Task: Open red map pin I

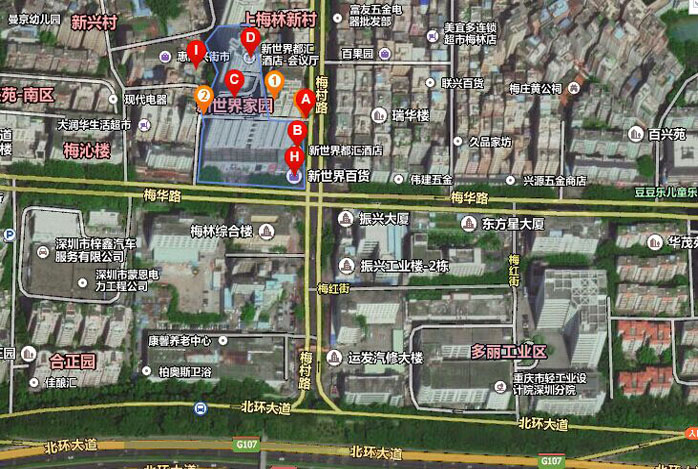Action: pyautogui.click(x=196, y=51)
